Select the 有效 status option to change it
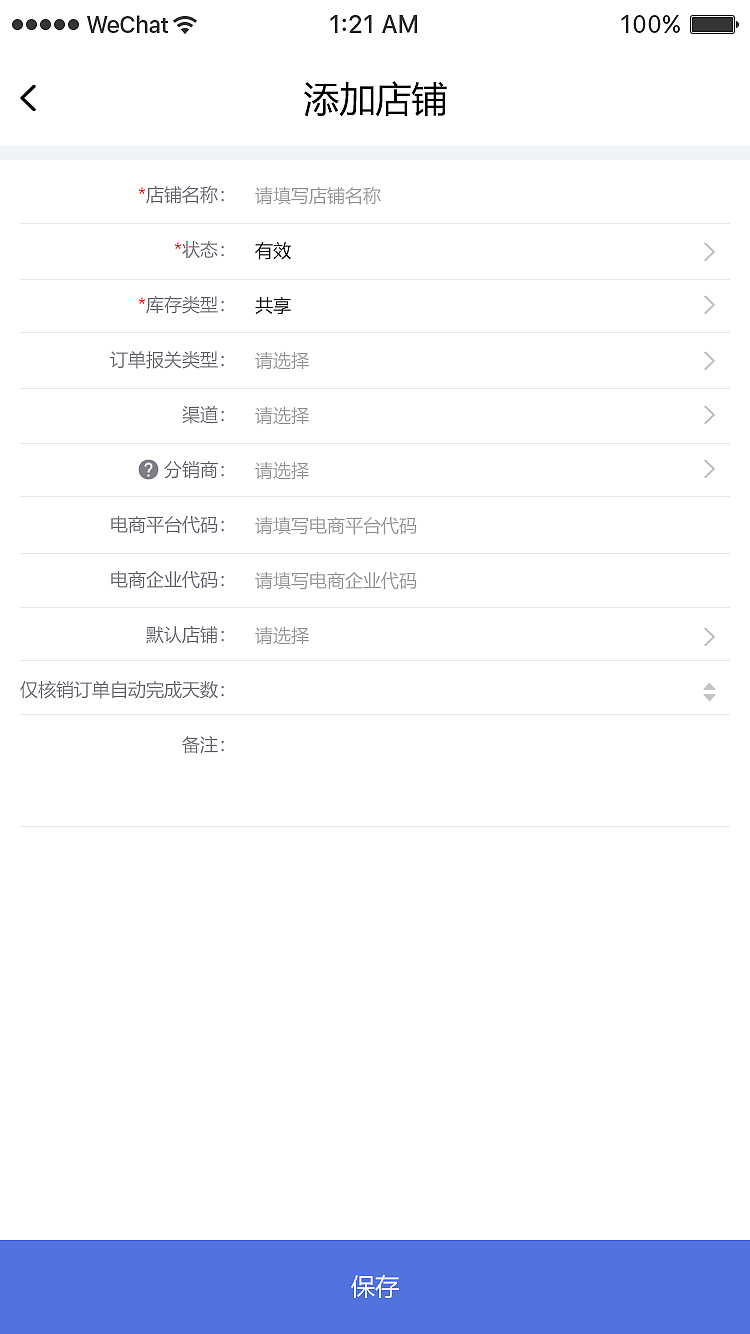Image resolution: width=750 pixels, height=1334 pixels. [272, 251]
